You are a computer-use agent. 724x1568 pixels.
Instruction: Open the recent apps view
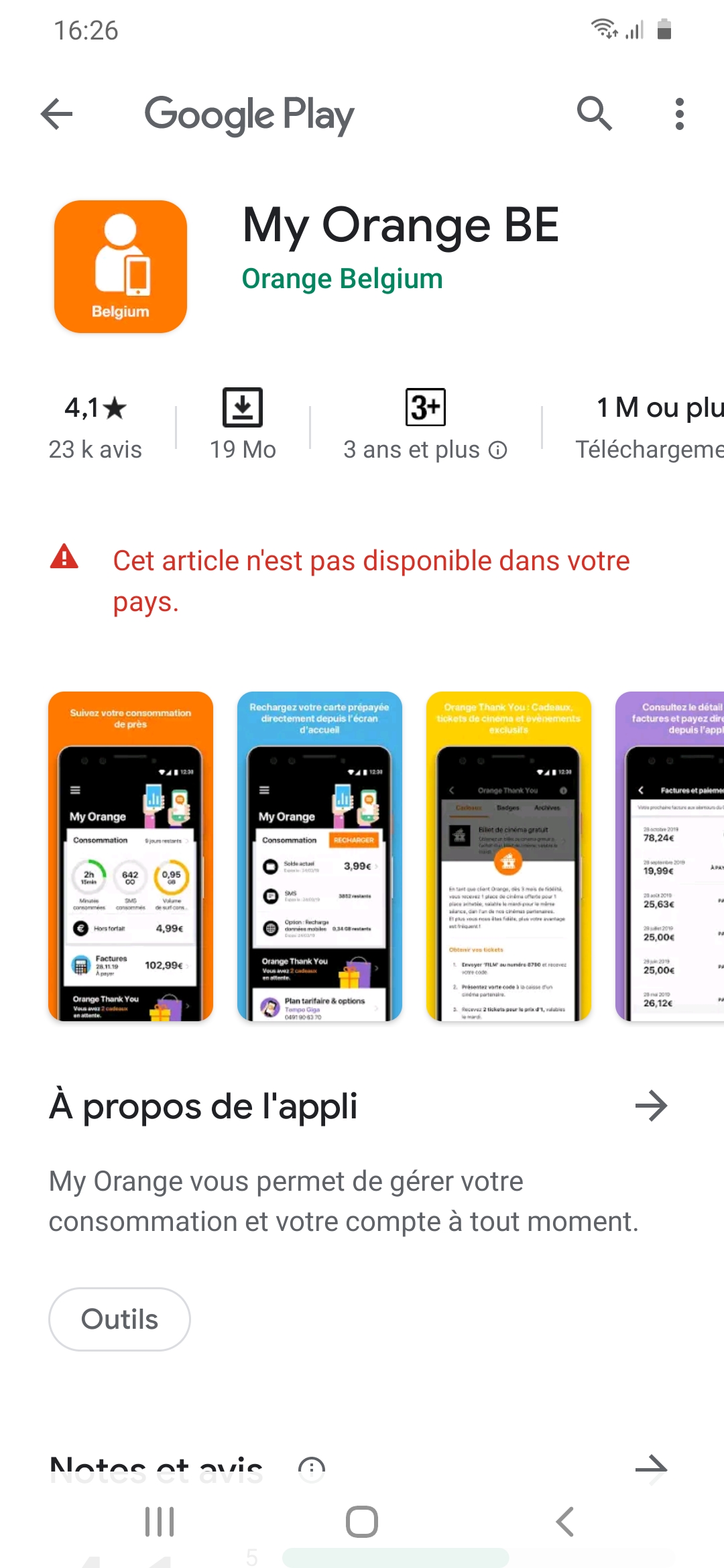[x=160, y=1522]
